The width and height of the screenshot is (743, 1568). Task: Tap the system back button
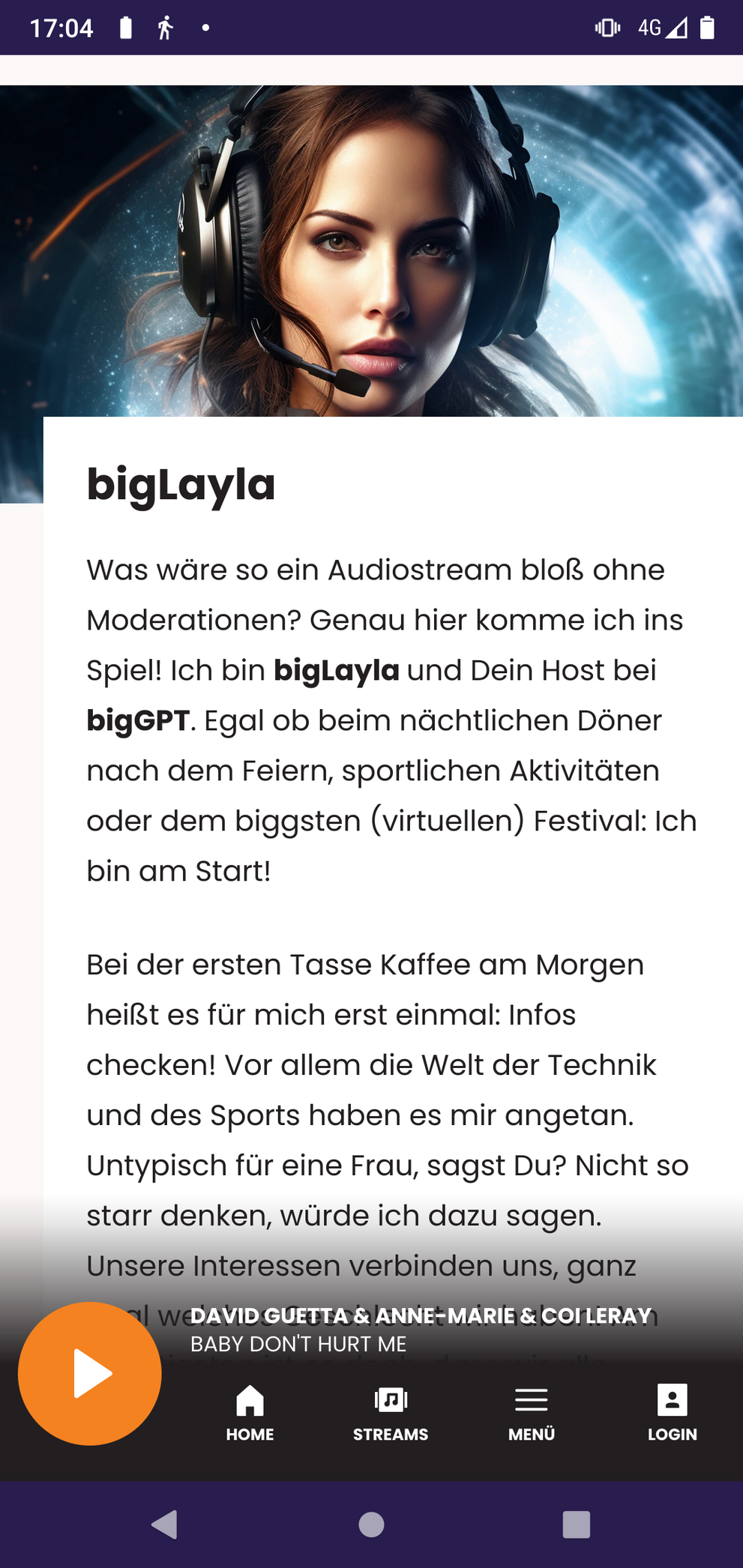tap(165, 1525)
